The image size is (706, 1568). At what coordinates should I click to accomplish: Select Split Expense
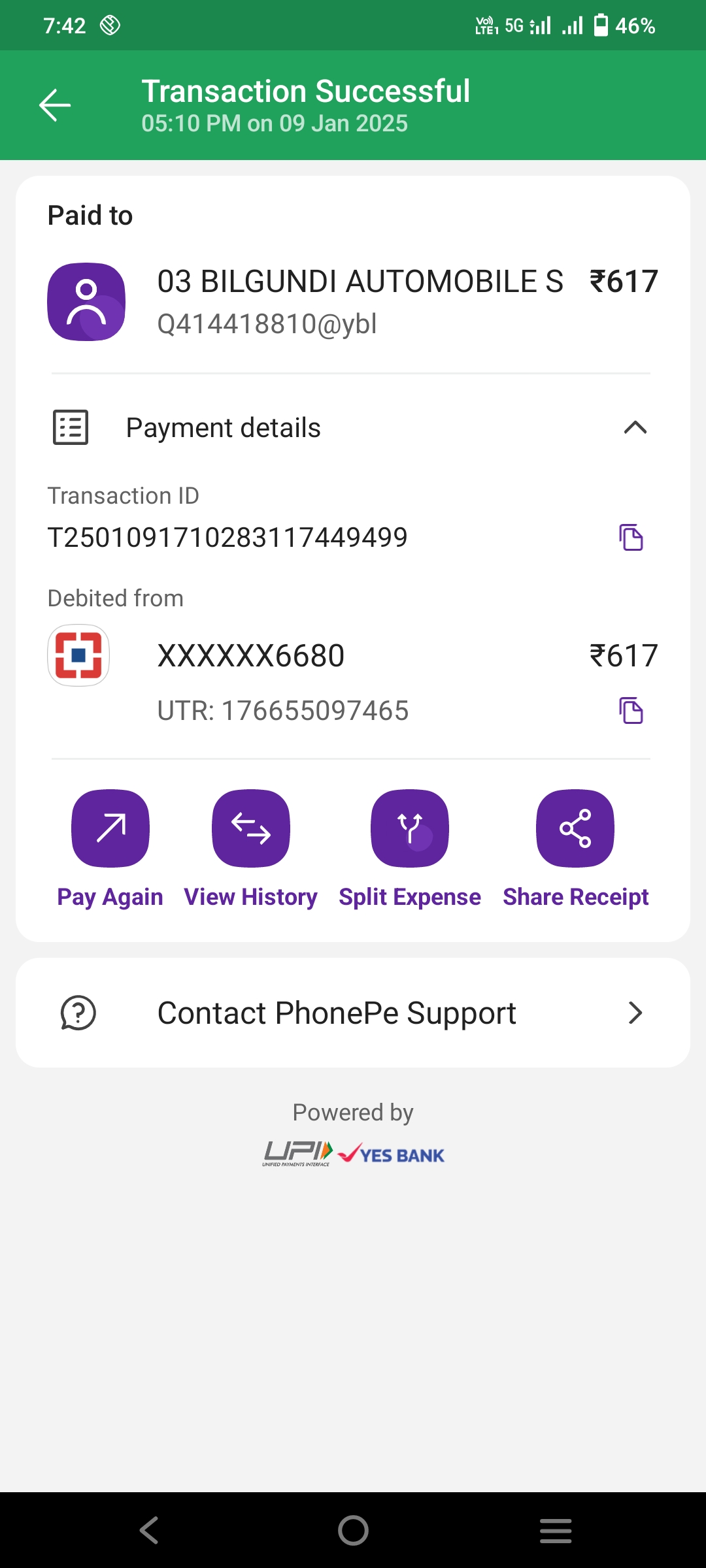[x=410, y=849]
